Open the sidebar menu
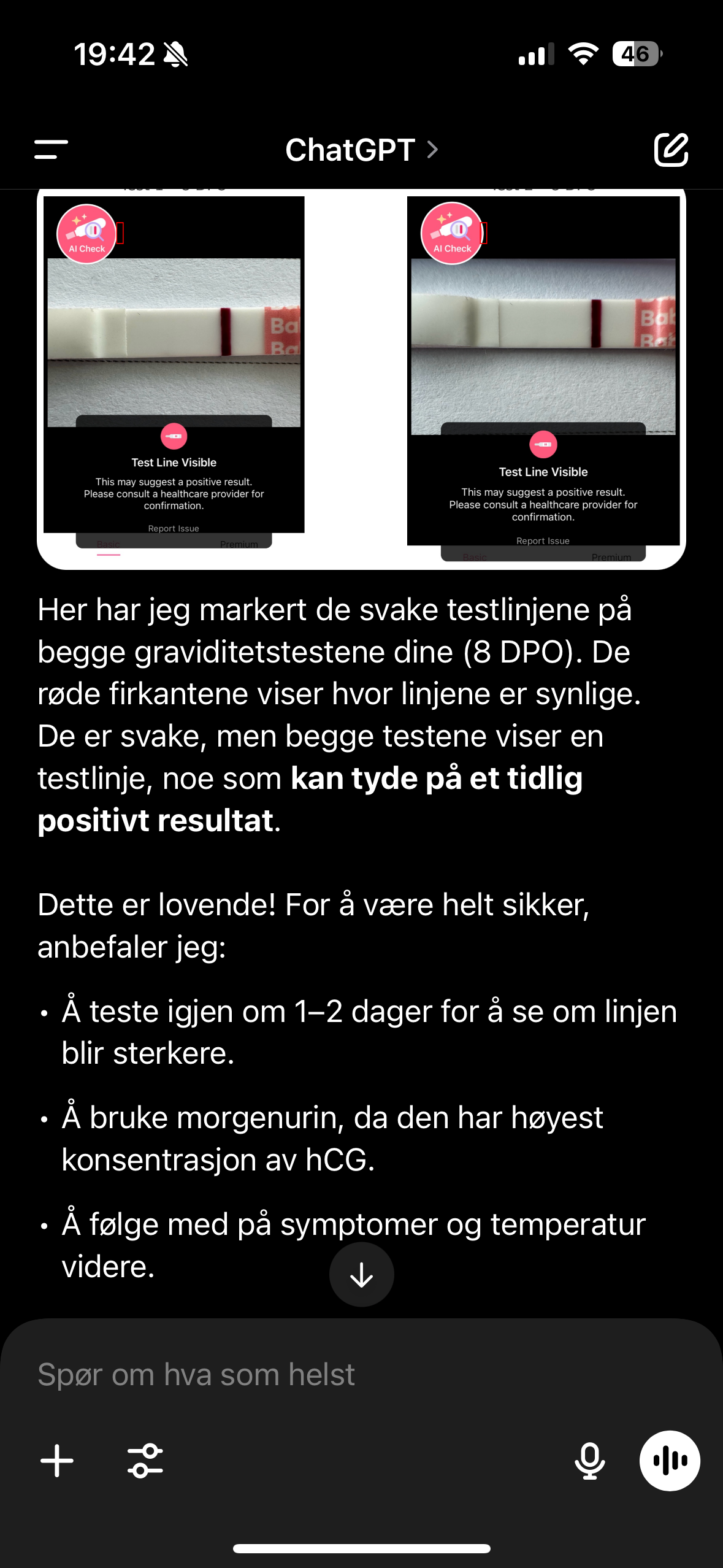This screenshot has width=723, height=1568. point(51,149)
